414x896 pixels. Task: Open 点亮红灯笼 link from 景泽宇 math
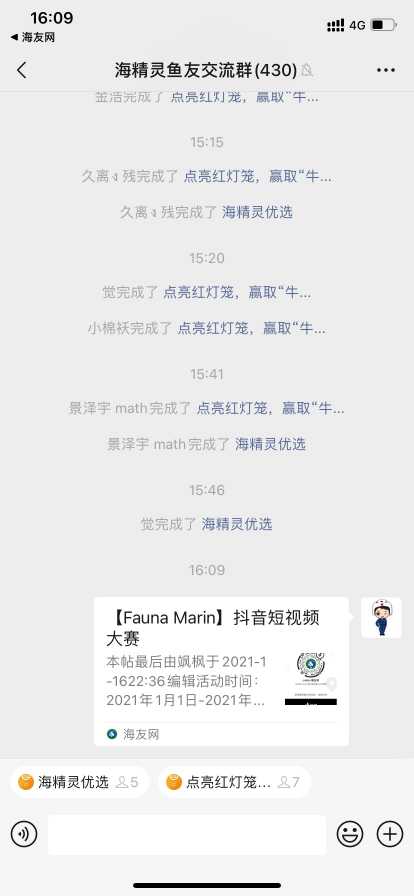[271, 409]
